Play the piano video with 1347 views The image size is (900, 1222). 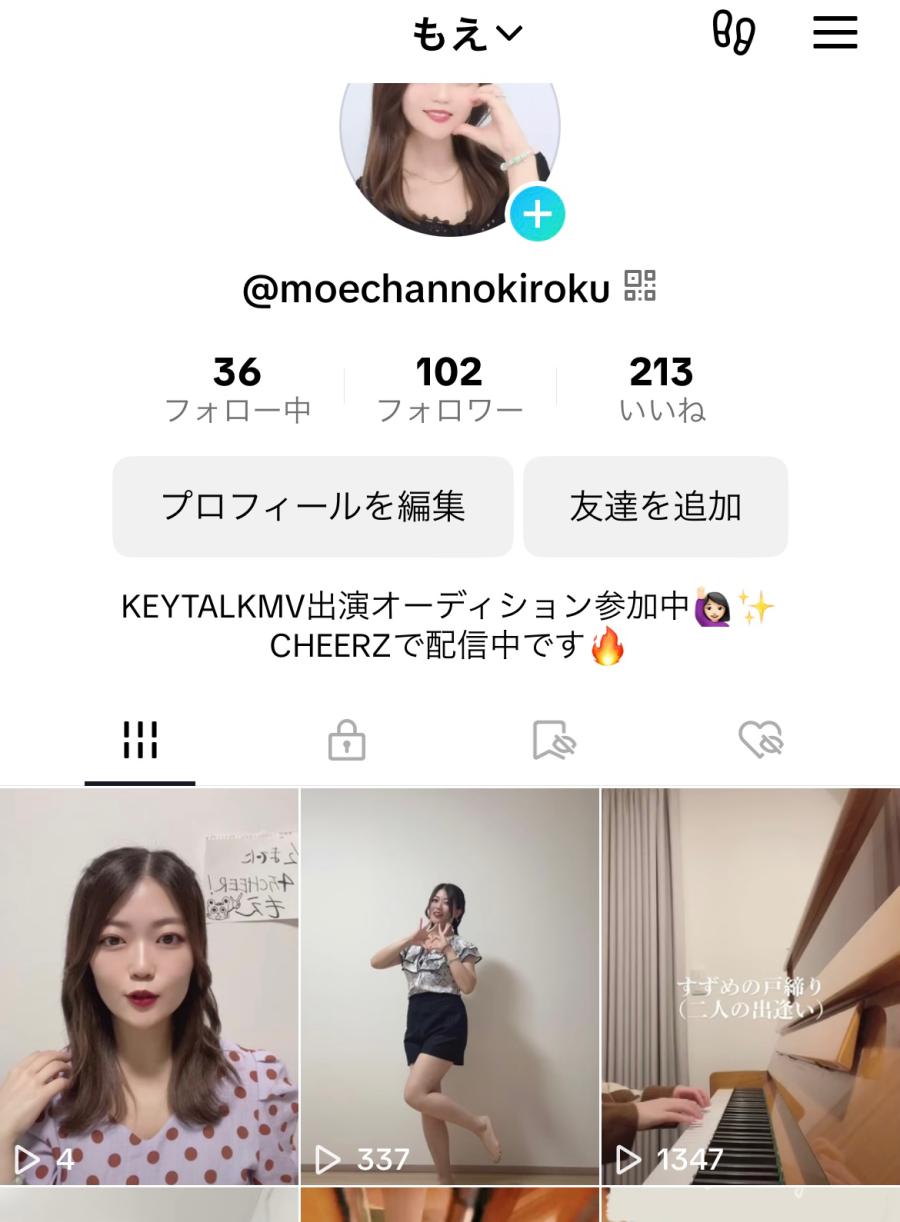pyautogui.click(x=750, y=986)
